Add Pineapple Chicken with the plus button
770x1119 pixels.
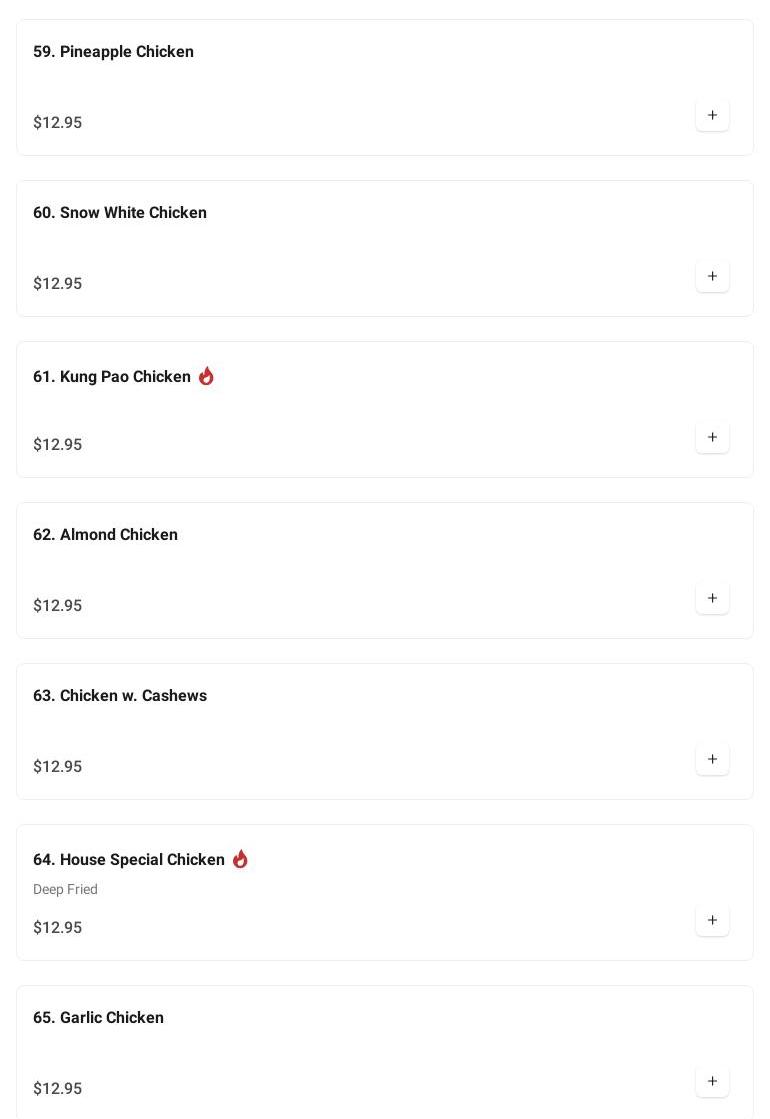tap(712, 116)
